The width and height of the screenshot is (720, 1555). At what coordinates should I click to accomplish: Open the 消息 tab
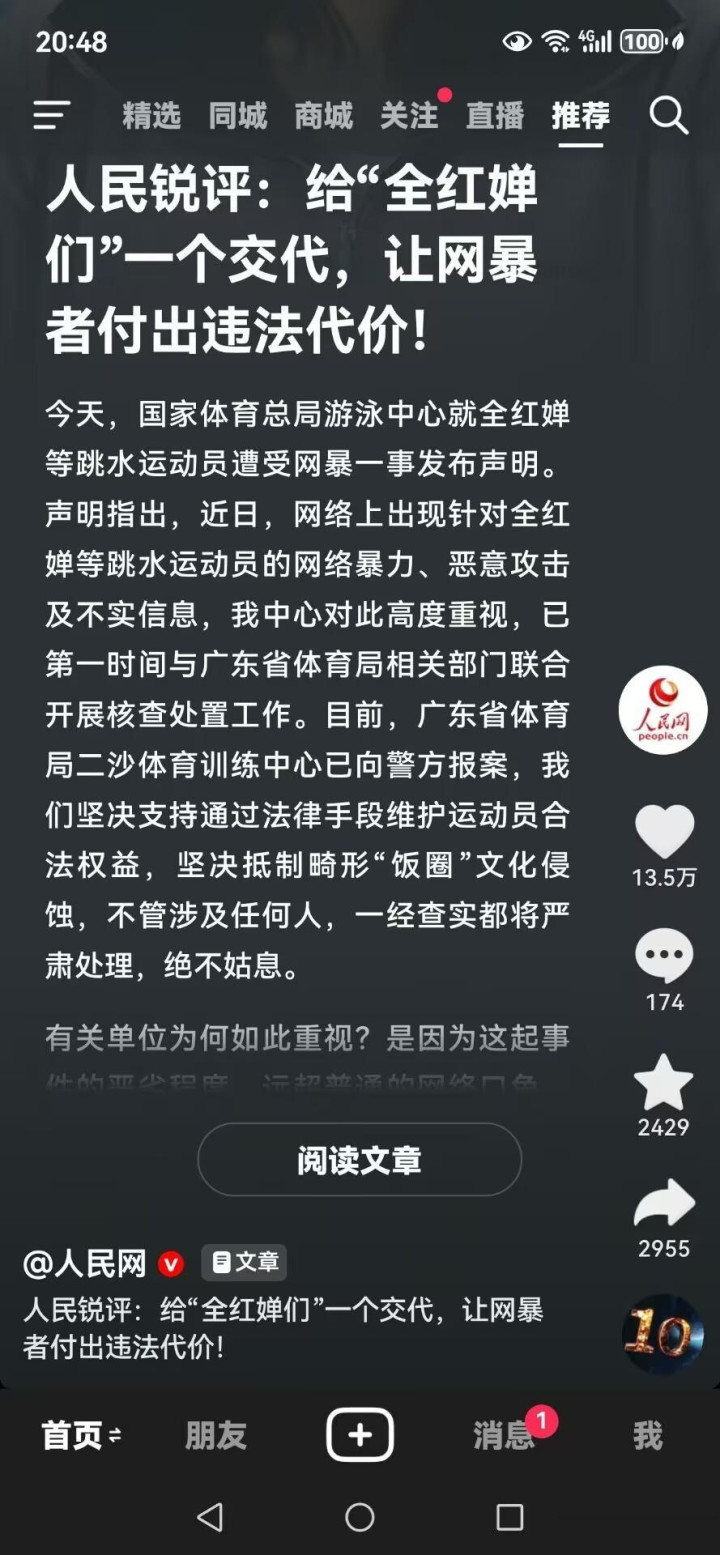[x=503, y=1436]
